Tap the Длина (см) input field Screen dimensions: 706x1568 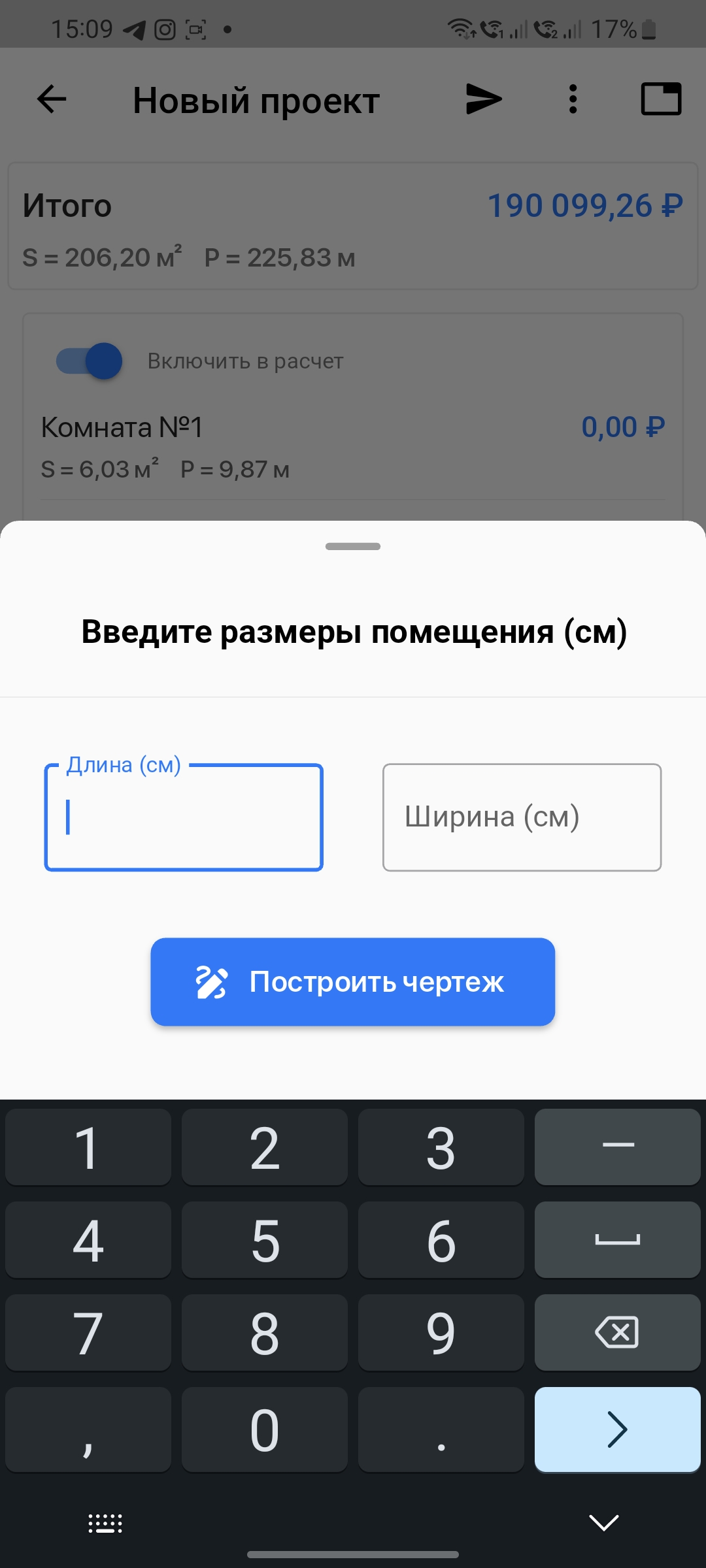pyautogui.click(x=184, y=817)
